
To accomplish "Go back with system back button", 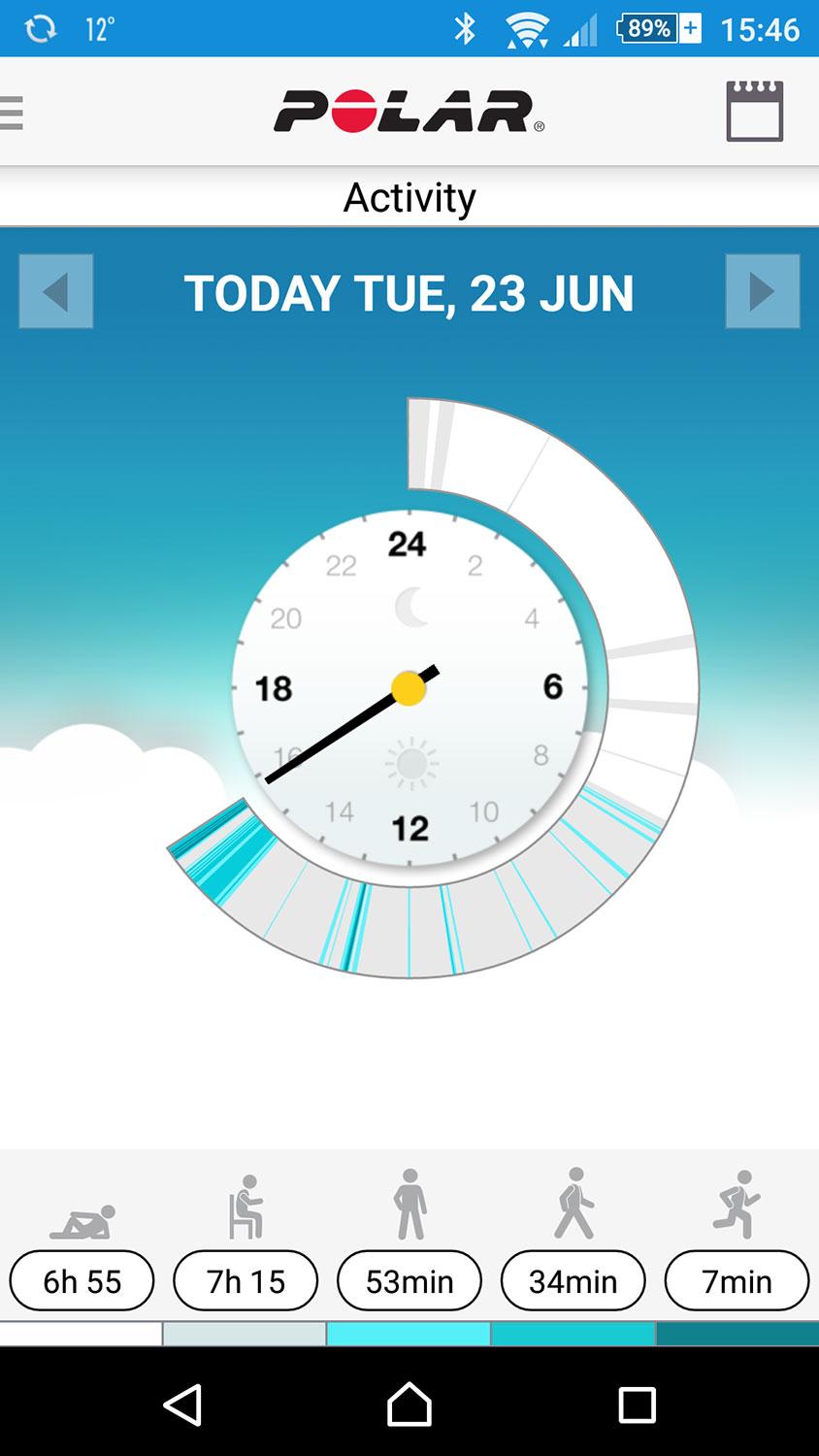I will (x=182, y=1404).
